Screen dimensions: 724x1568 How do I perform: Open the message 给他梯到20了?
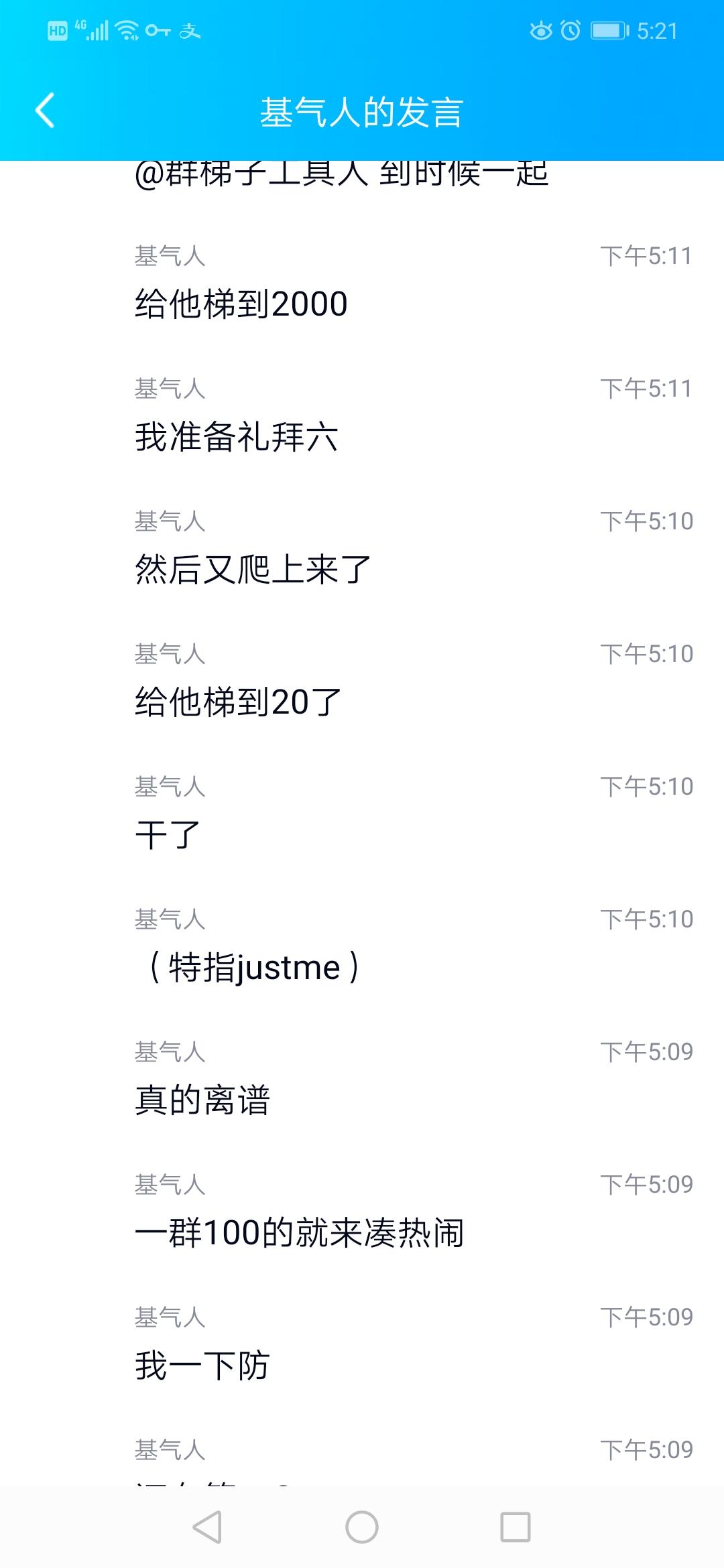coord(362,680)
